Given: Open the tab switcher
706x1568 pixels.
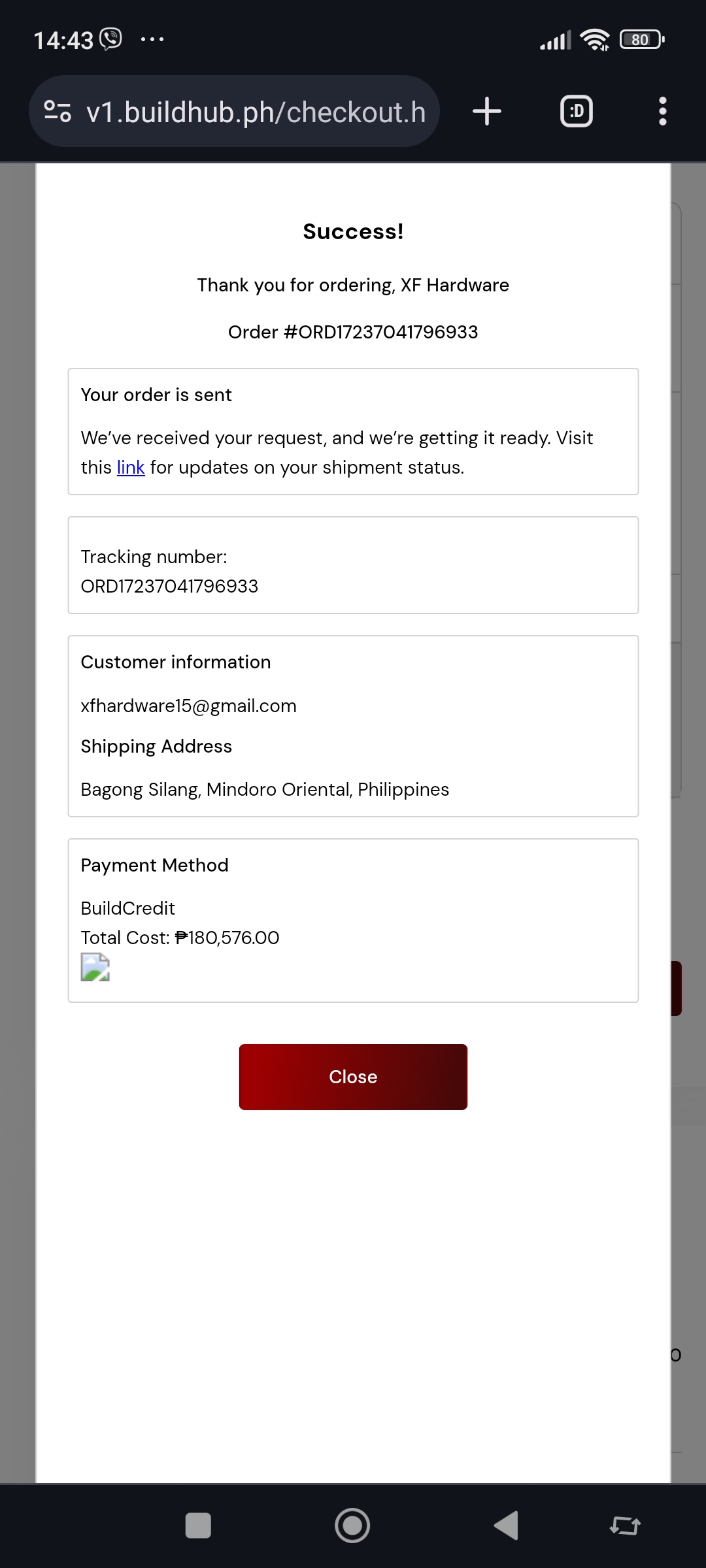Looking at the screenshot, I should pyautogui.click(x=577, y=111).
